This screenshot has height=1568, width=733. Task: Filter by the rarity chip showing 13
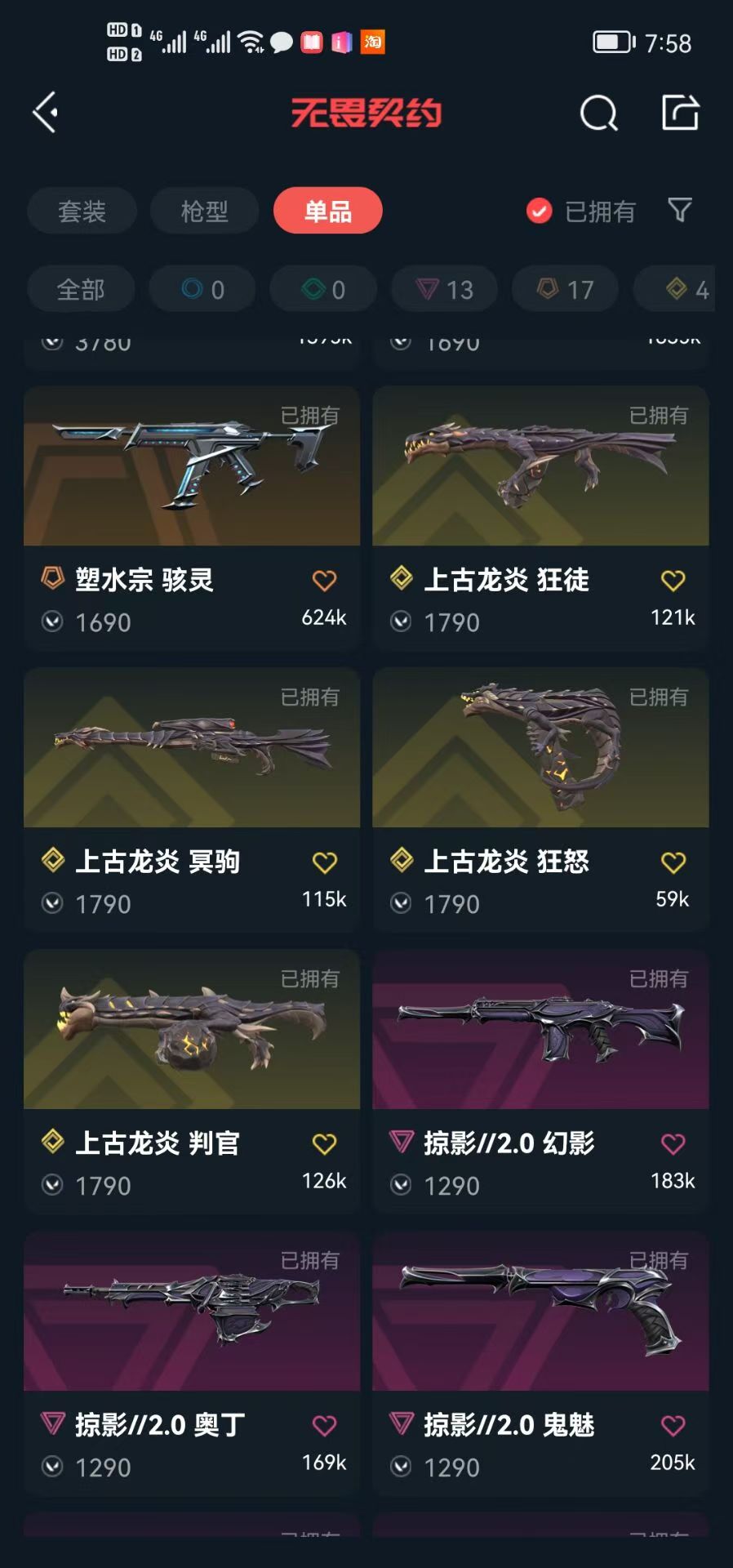pos(445,289)
